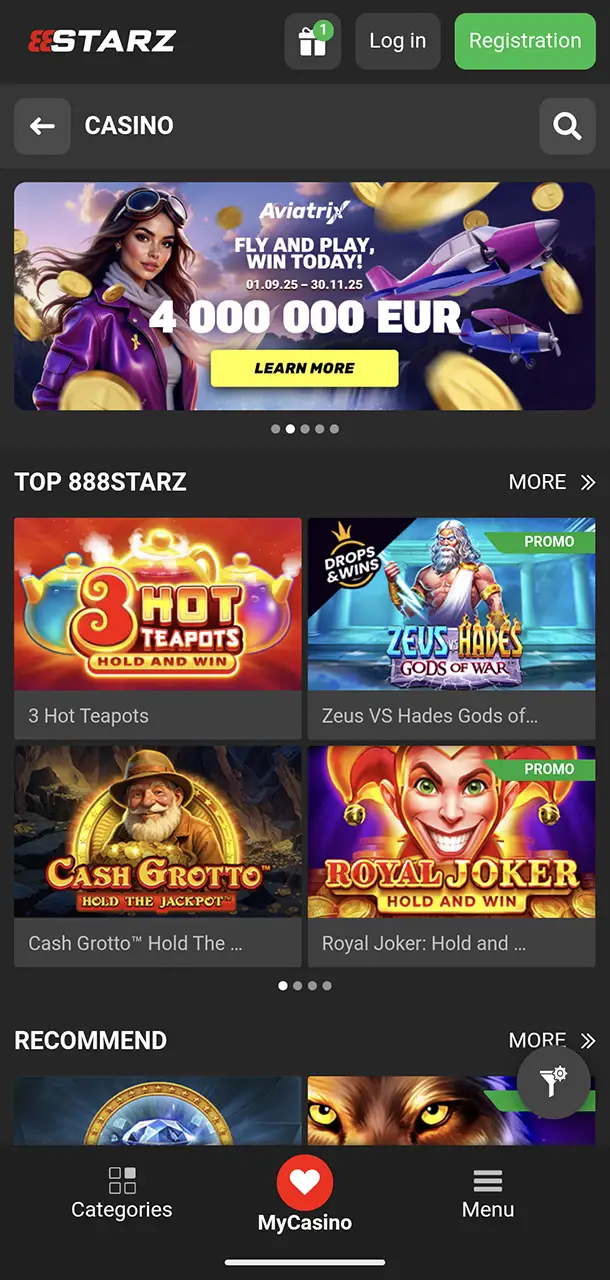
Task: Play Royal Joker: Hold and Win
Action: coord(451,856)
